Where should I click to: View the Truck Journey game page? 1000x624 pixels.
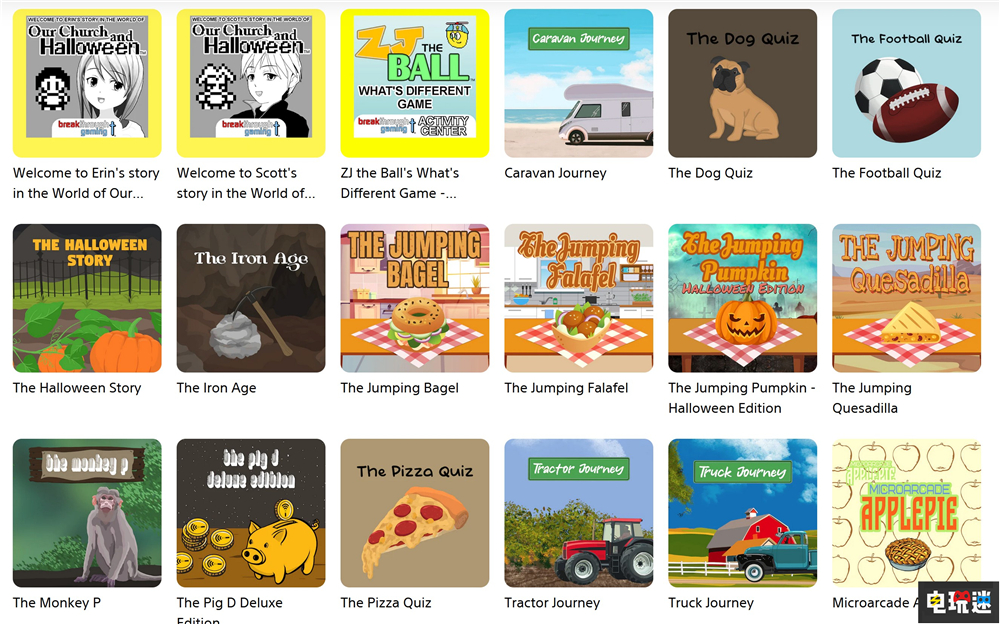pos(743,512)
